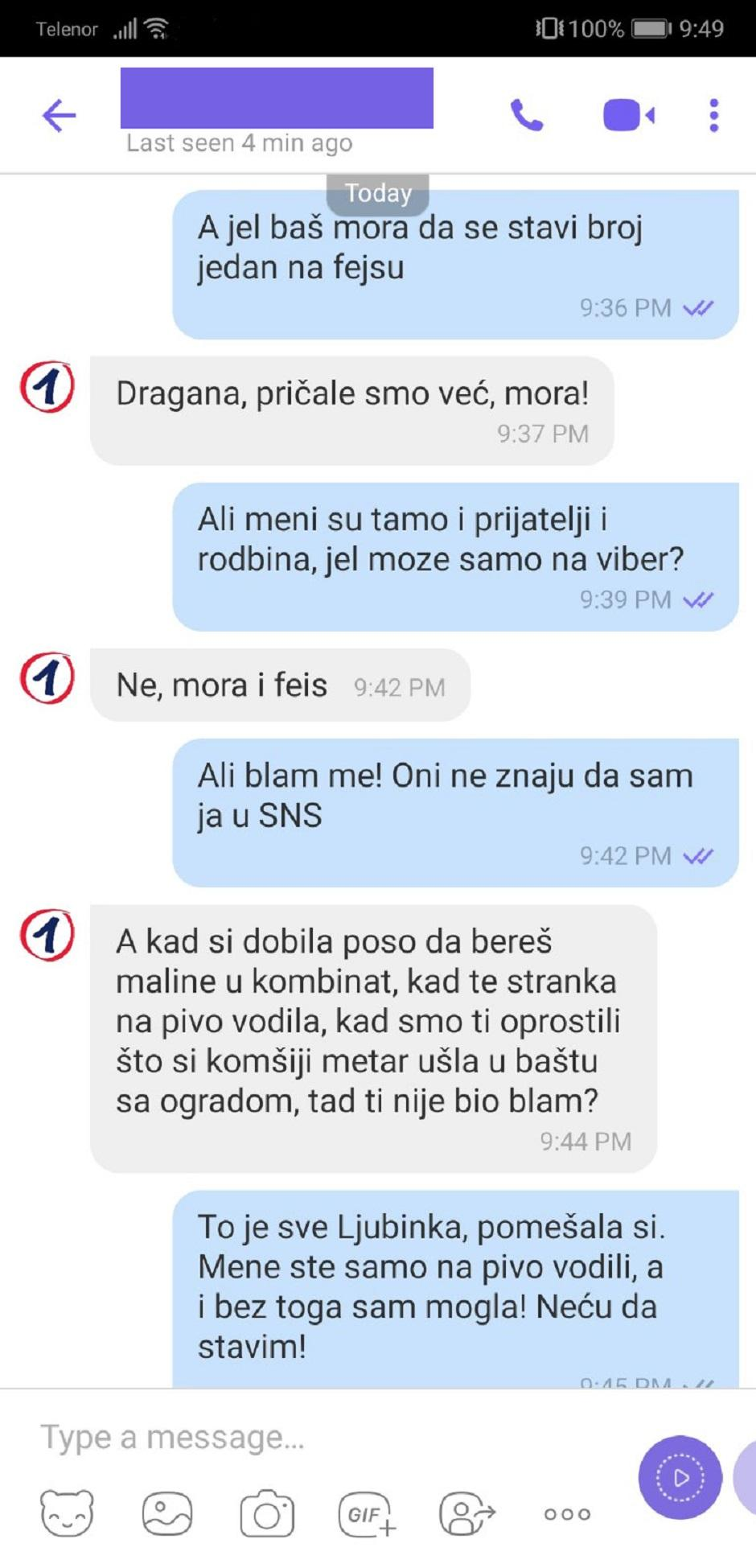Screen dimensions: 756x1568
Task: Open the sticker picker bear icon
Action: click(x=67, y=1513)
